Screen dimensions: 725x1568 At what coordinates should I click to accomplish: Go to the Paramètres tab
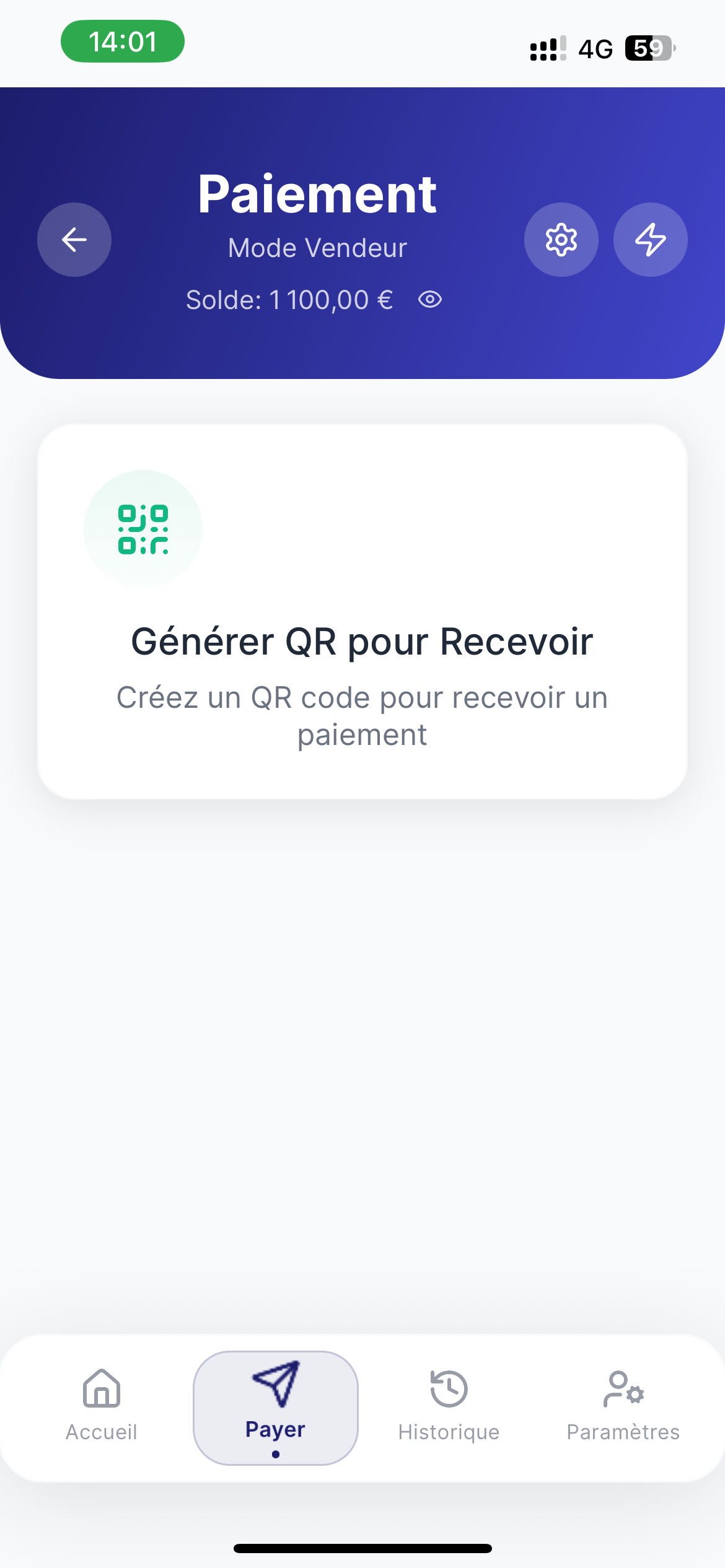pos(623,1407)
